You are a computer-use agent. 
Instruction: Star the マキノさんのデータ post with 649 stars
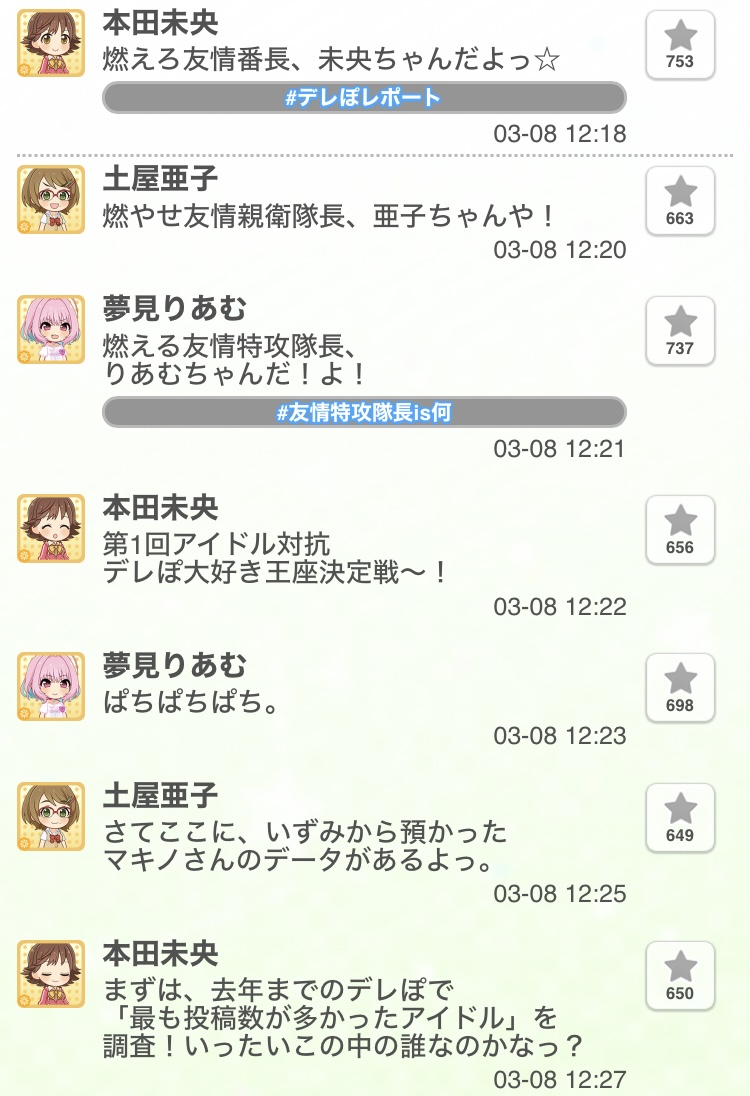(x=680, y=818)
